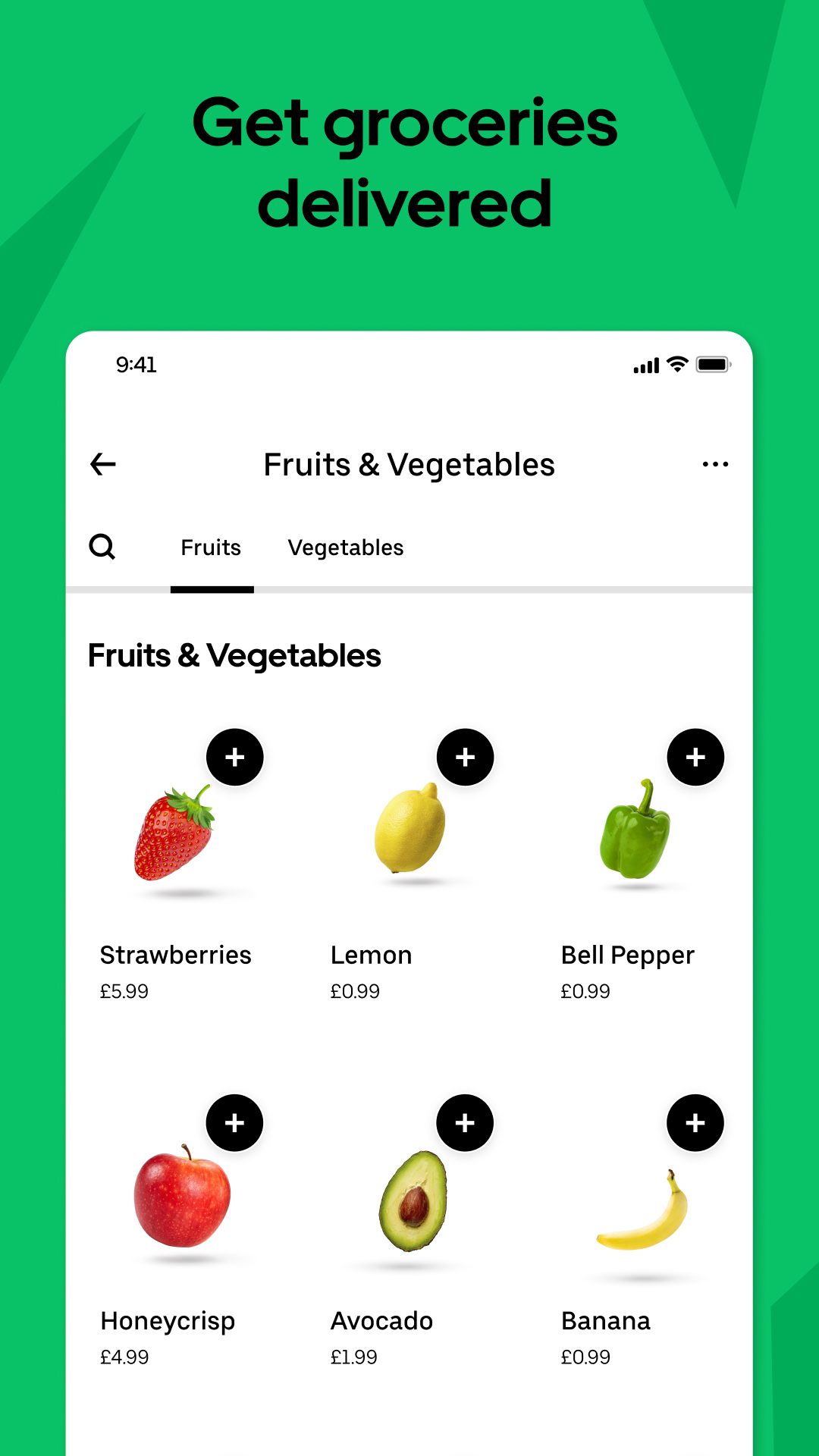The height and width of the screenshot is (1456, 819).
Task: Tap the 9:41 time in status bar
Action: pos(135,365)
